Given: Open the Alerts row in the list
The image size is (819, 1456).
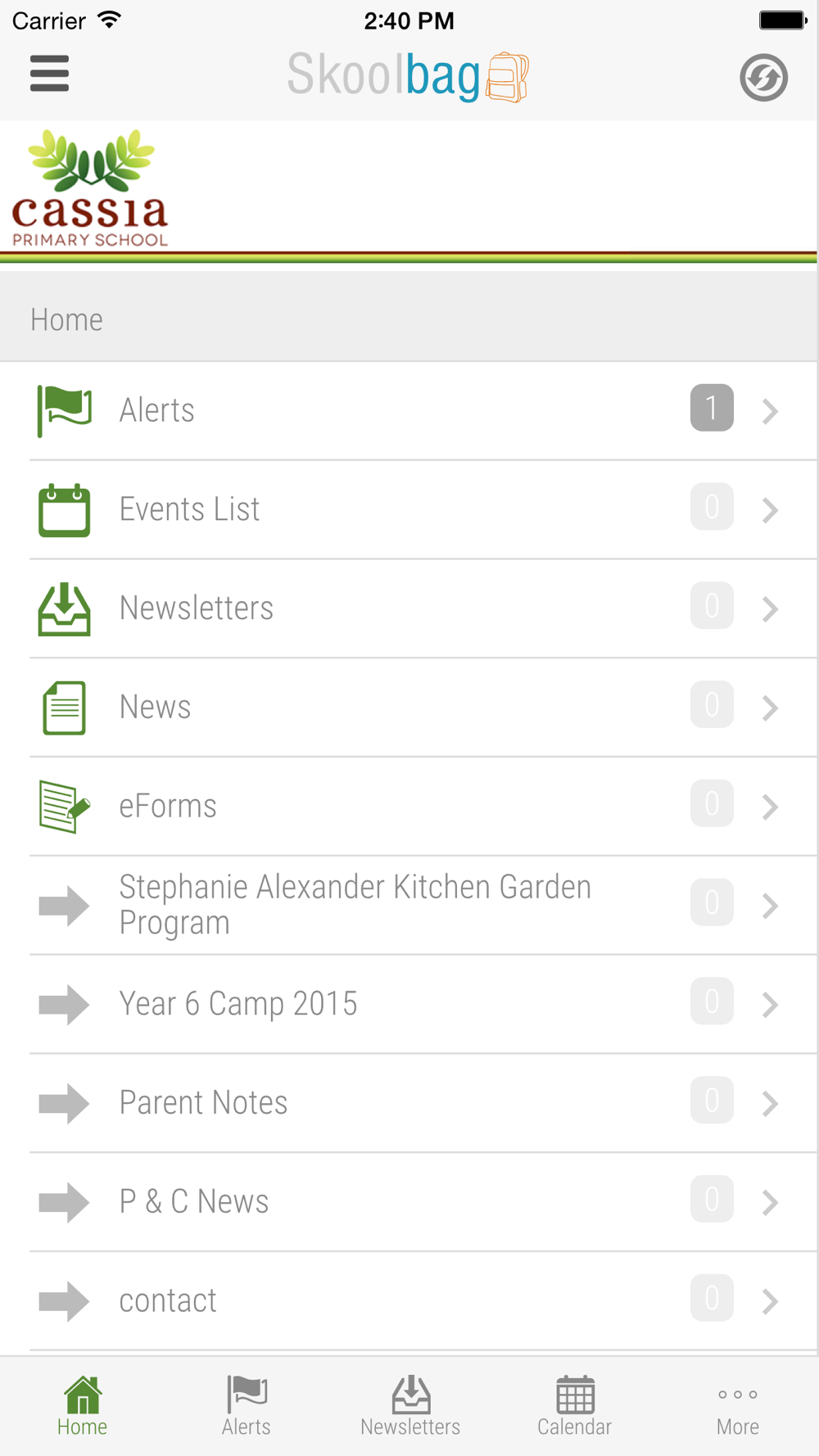Looking at the screenshot, I should tap(409, 410).
